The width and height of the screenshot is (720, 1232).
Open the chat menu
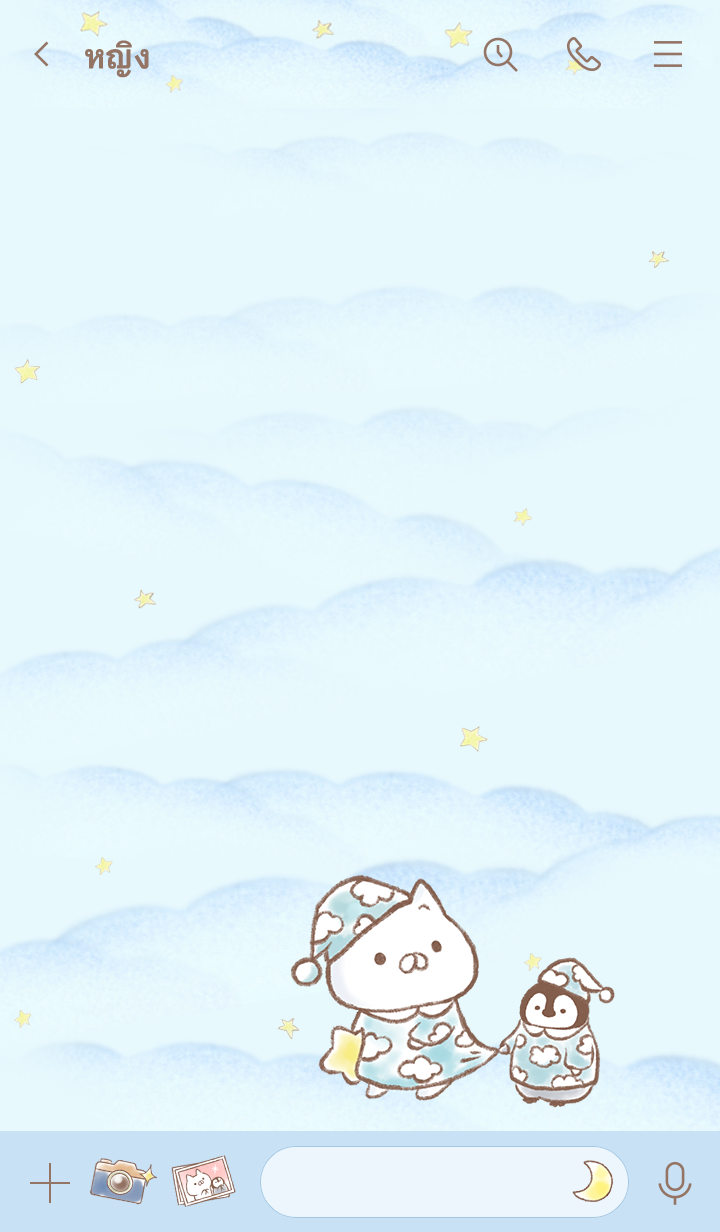(x=667, y=54)
